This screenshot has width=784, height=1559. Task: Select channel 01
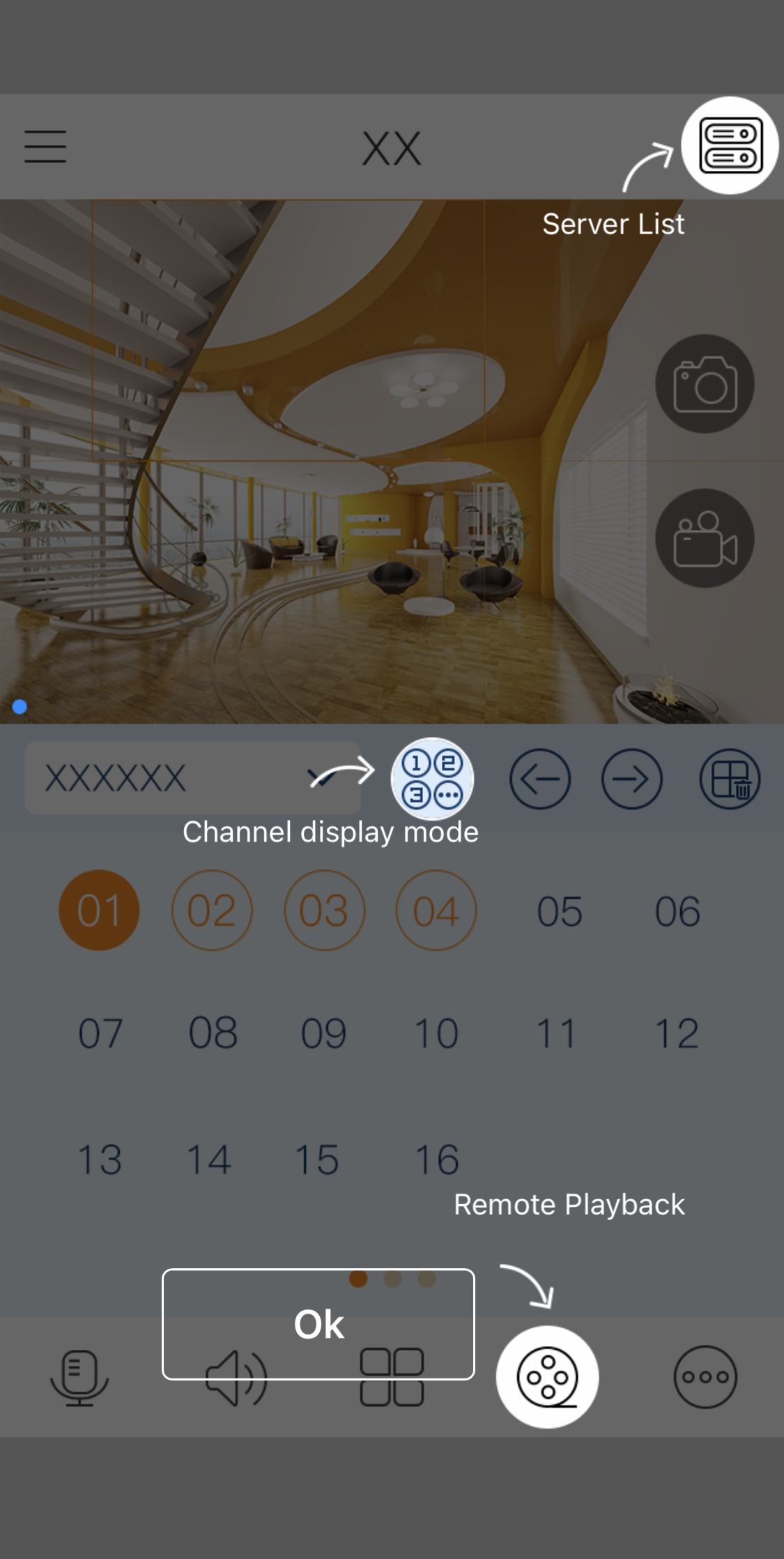pos(99,911)
